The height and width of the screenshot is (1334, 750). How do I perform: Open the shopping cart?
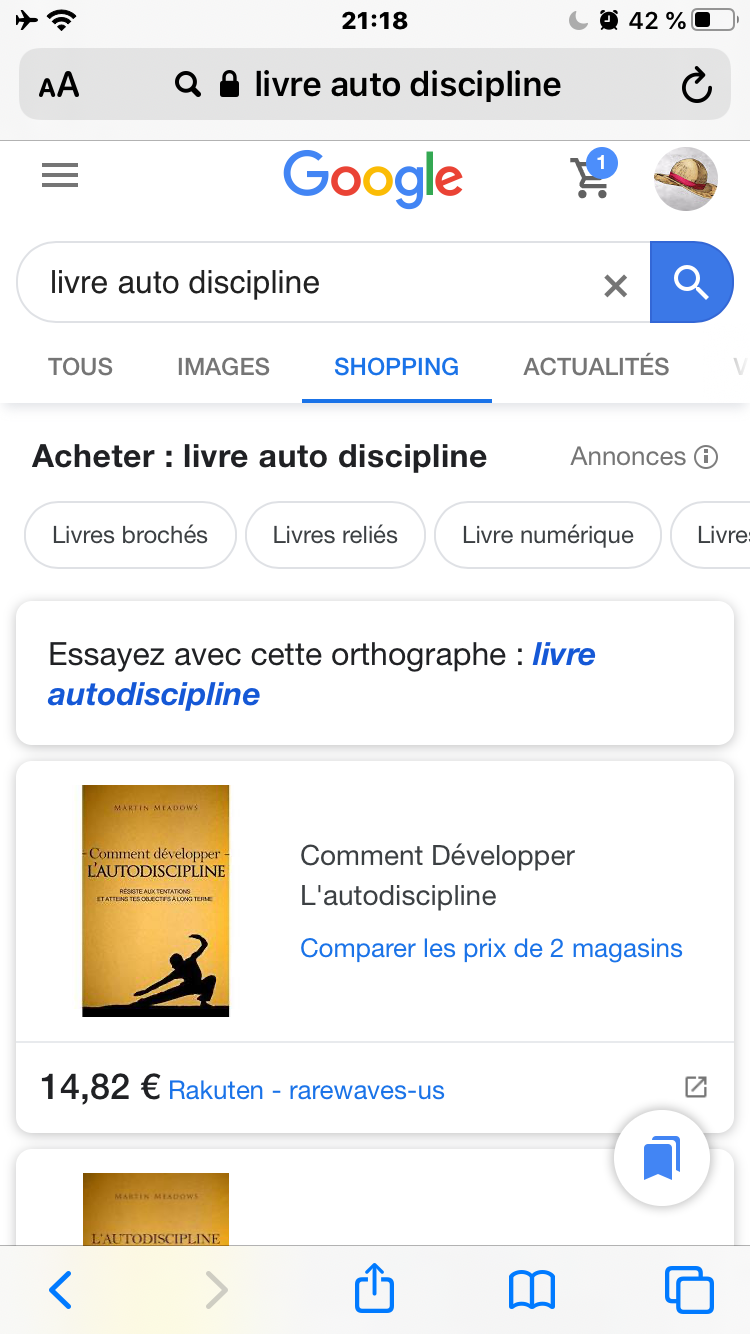(591, 178)
